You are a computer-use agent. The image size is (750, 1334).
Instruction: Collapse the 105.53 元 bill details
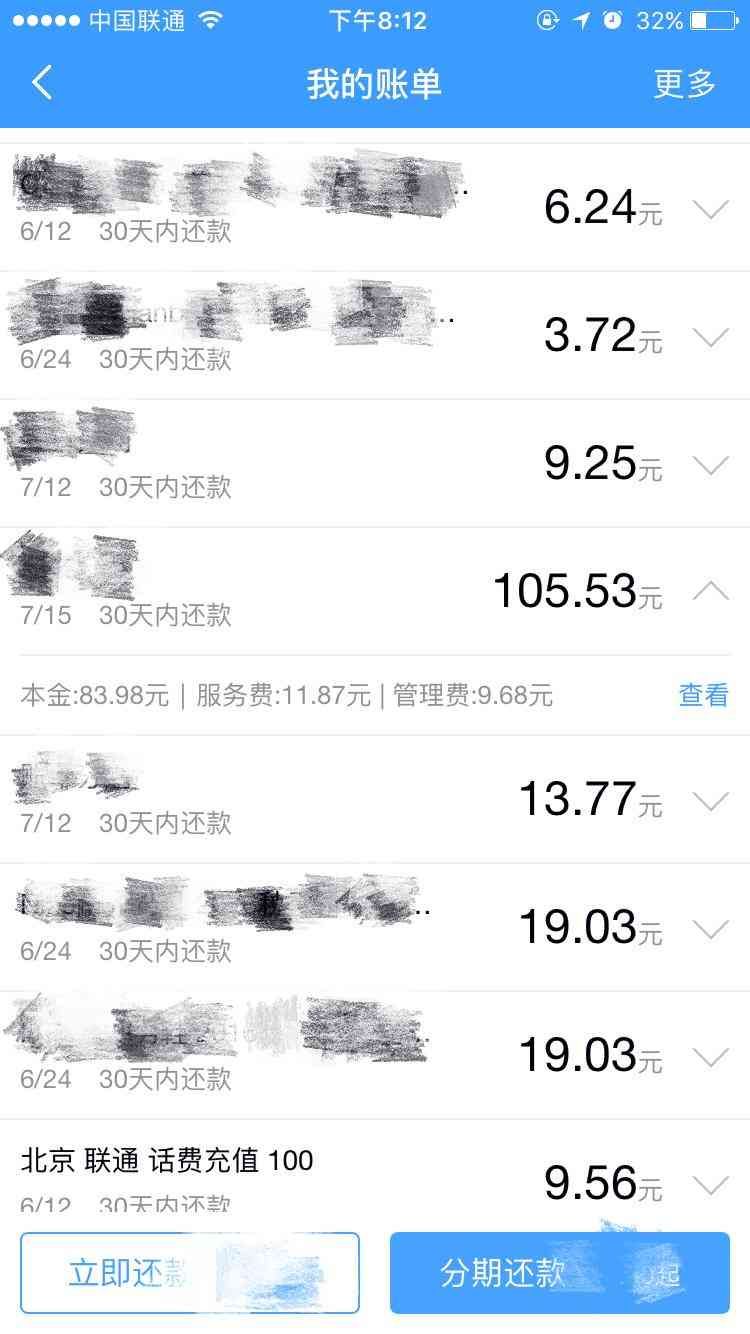711,592
